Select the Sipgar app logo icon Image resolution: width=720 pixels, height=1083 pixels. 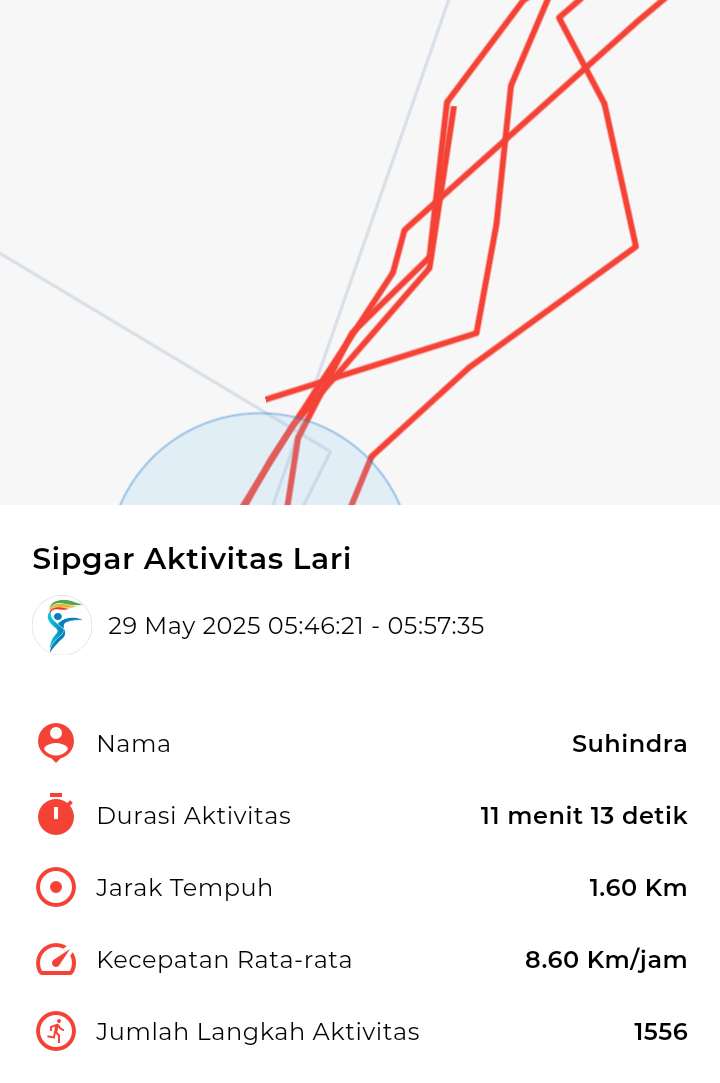(61, 625)
